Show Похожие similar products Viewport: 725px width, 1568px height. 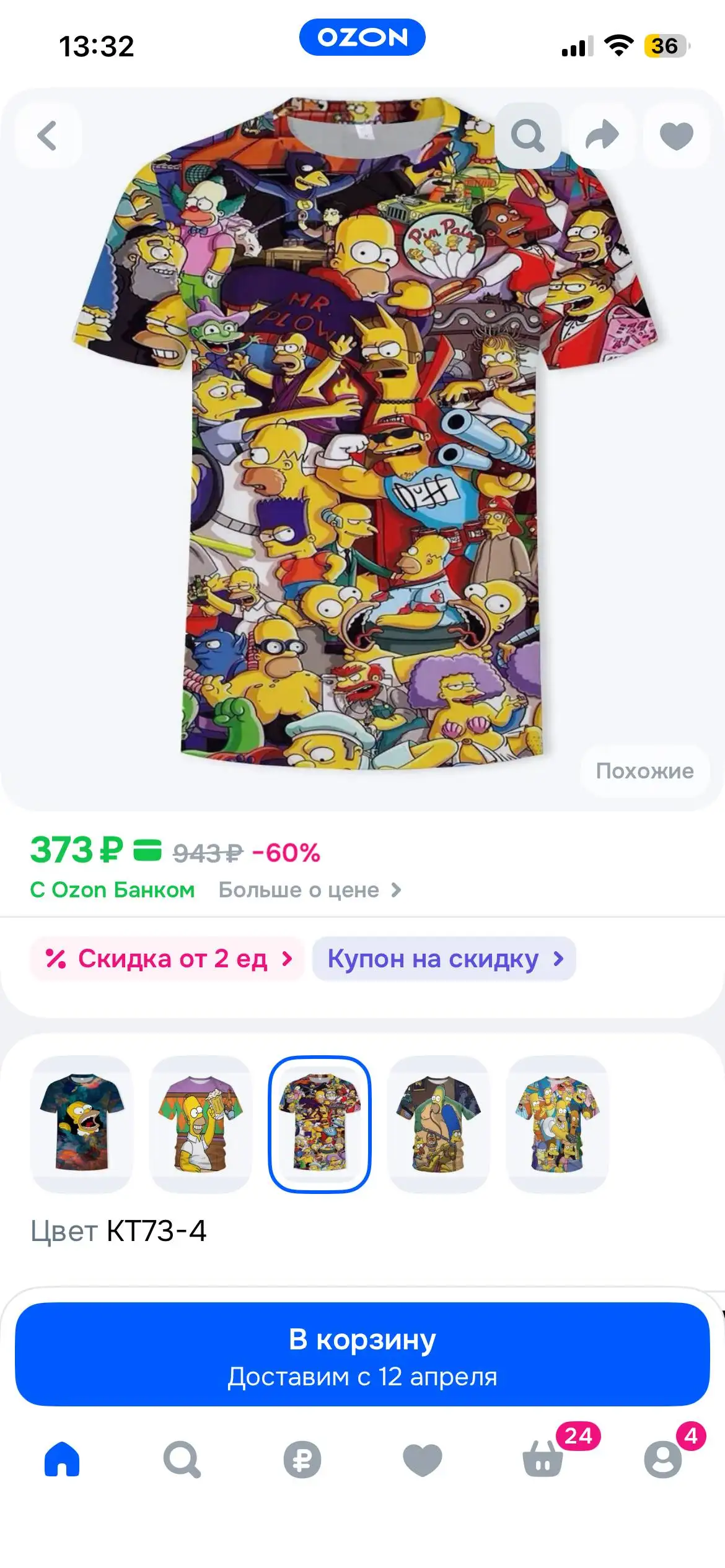(644, 771)
